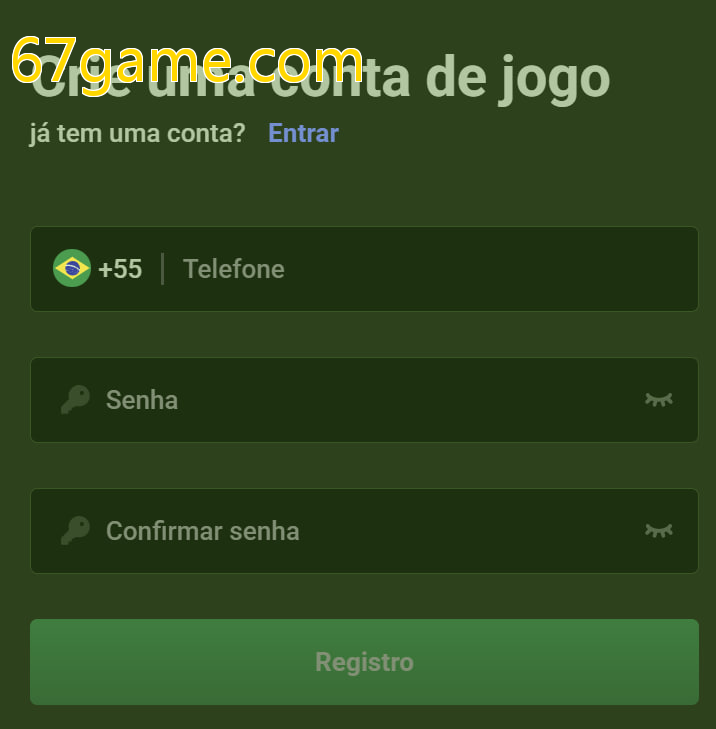Focus the Telefone input field
Viewport: 716px width, 729px height.
point(420,269)
